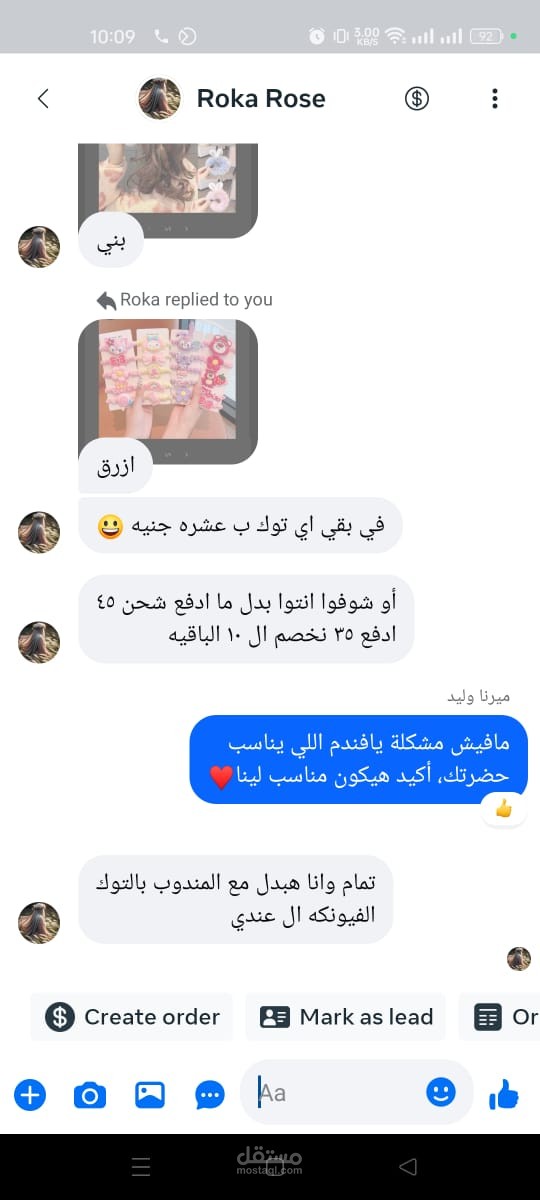Open Roka Rose's profile from the header

click(232, 98)
